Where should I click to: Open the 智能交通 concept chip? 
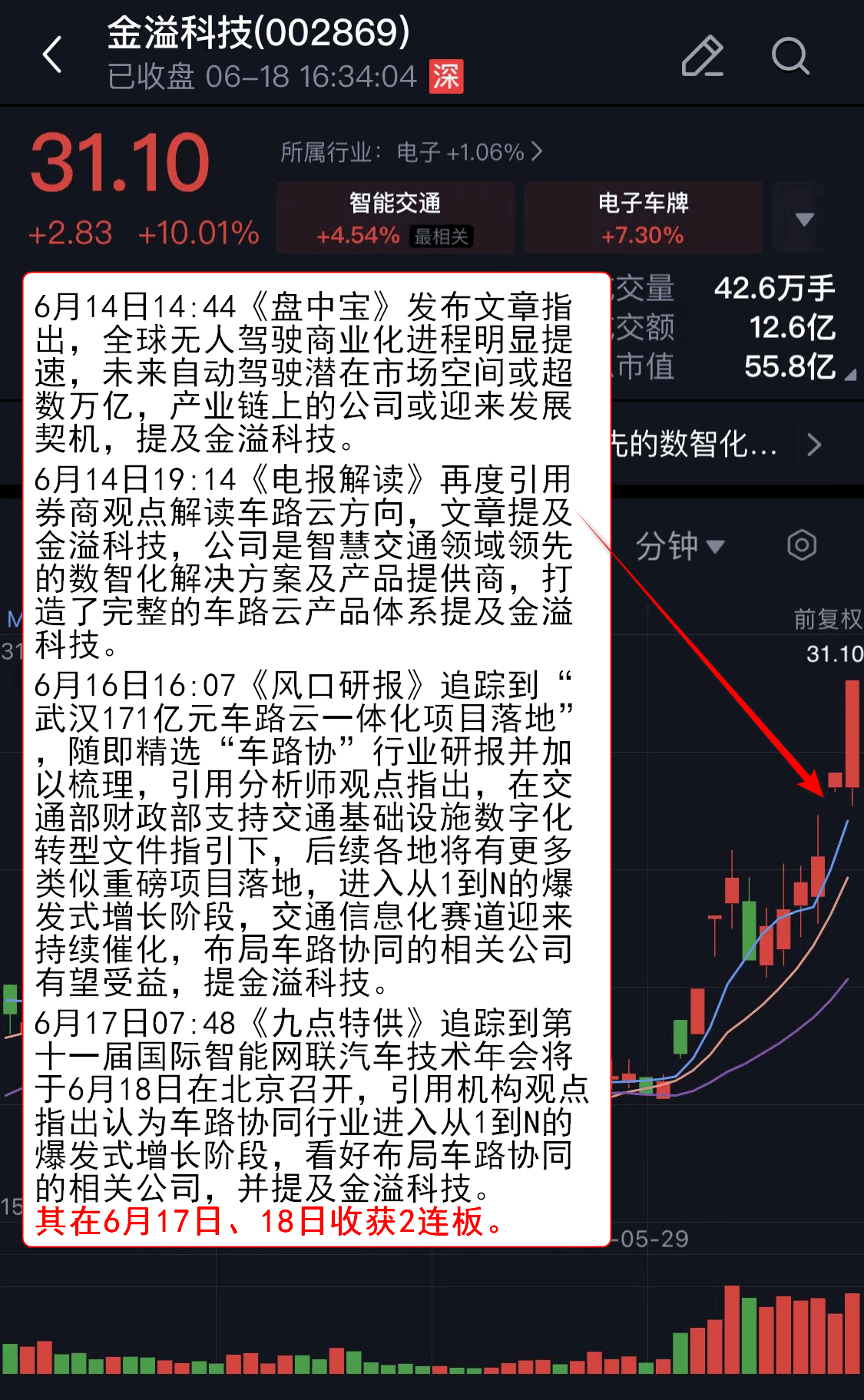(395, 218)
